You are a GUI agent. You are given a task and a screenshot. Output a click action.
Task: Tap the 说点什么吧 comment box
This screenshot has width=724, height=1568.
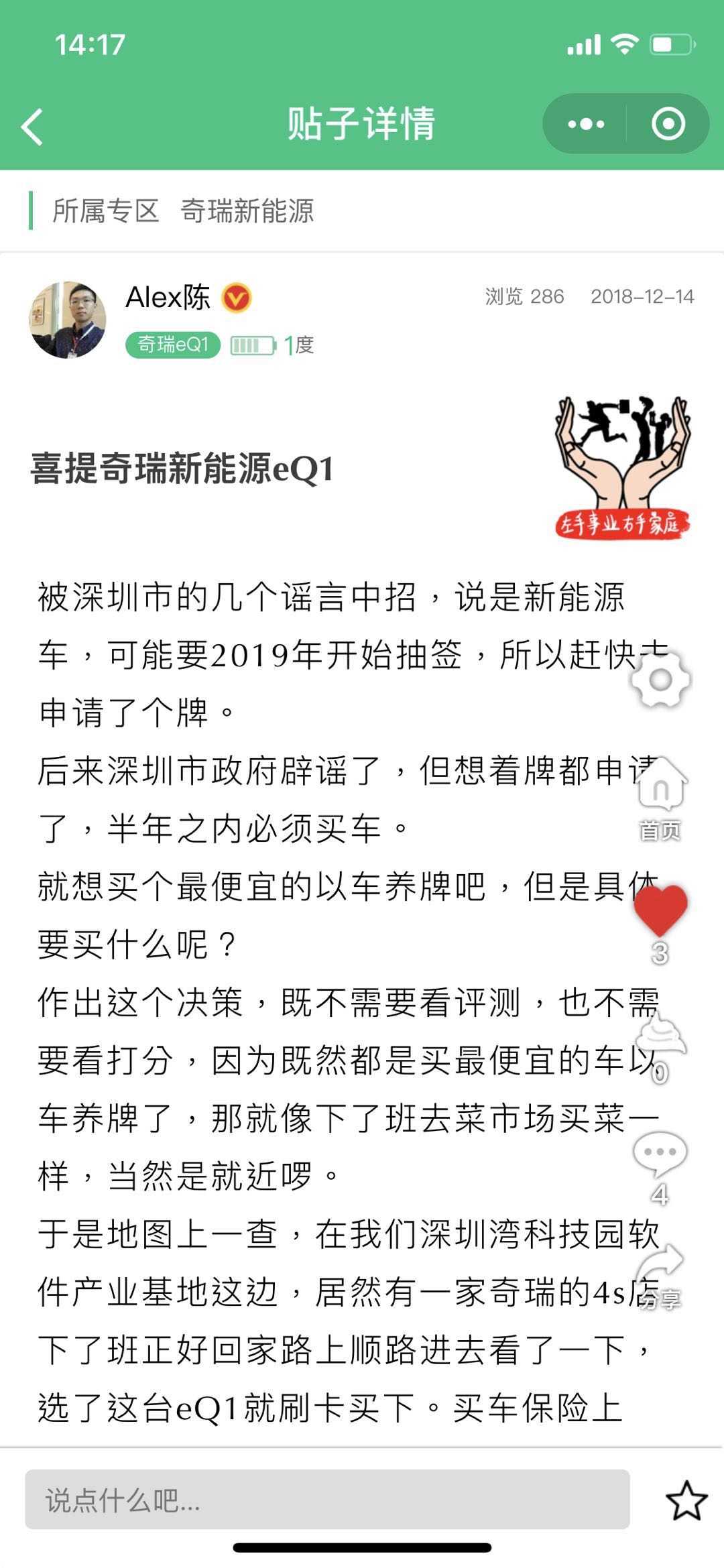pyautogui.click(x=327, y=1500)
